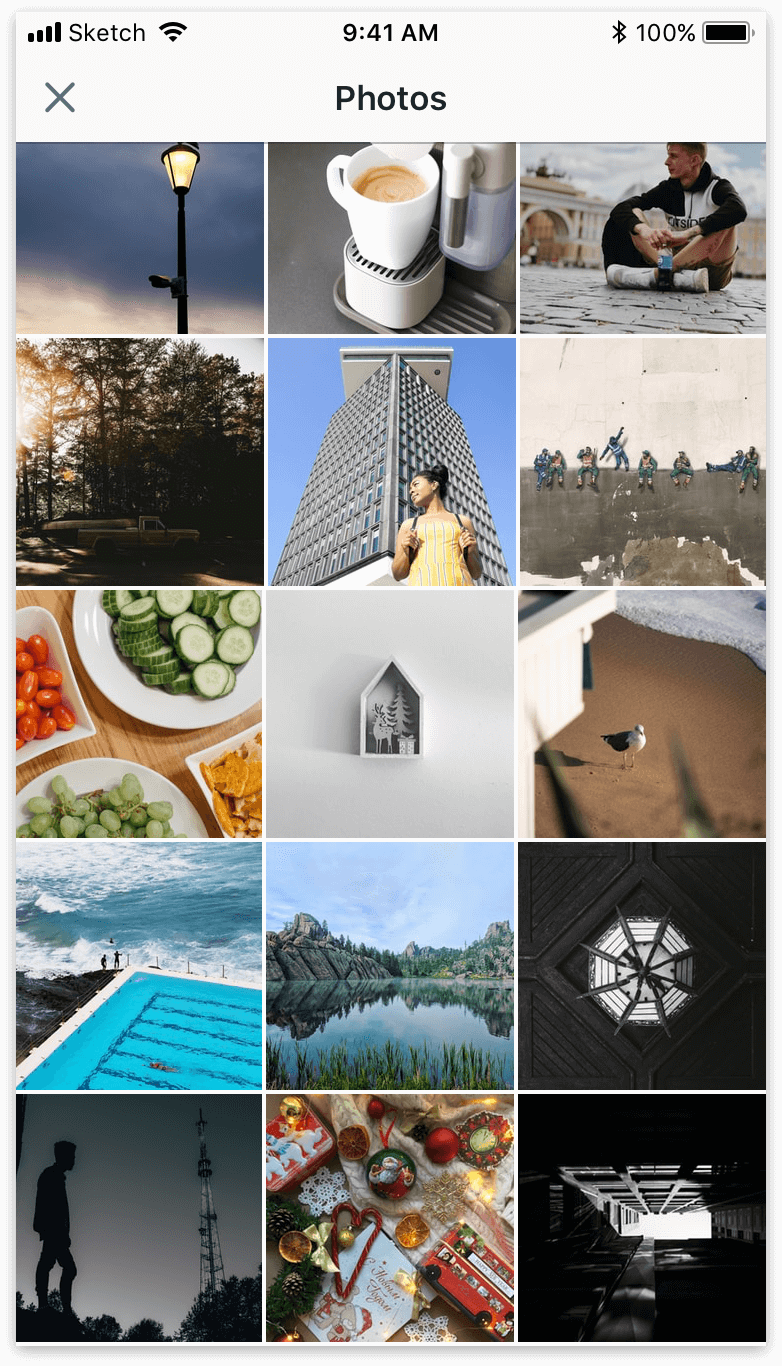This screenshot has width=782, height=1366.
Task: Select the coffee cup photo
Action: tap(391, 238)
